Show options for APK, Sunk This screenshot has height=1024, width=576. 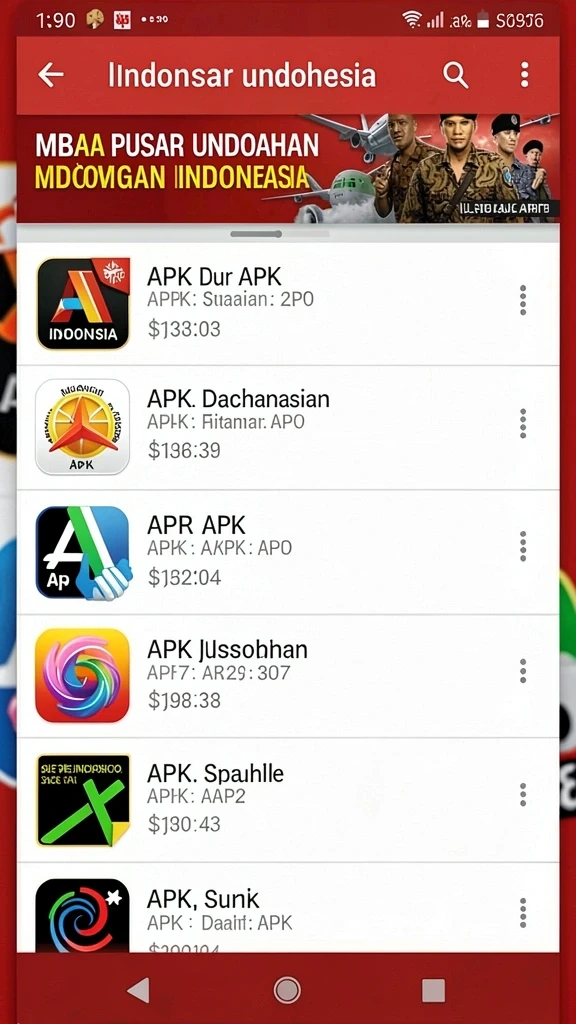(x=522, y=912)
